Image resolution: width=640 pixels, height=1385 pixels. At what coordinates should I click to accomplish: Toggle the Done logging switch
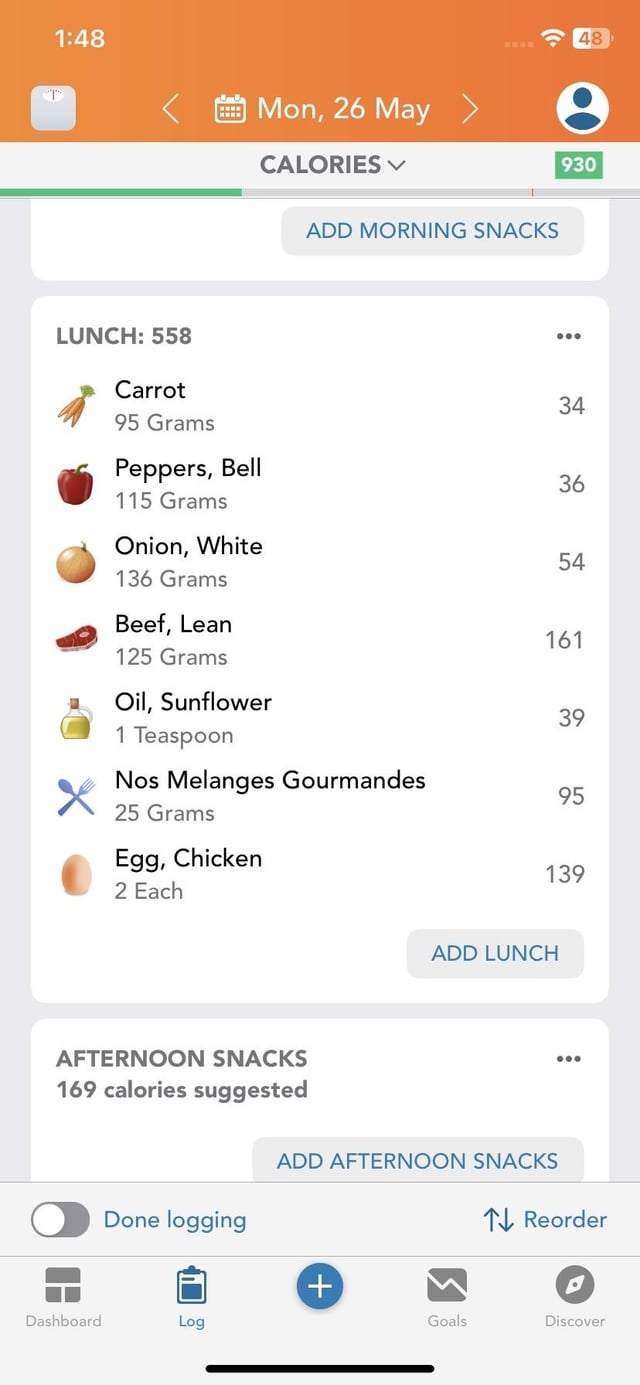[x=60, y=1220]
